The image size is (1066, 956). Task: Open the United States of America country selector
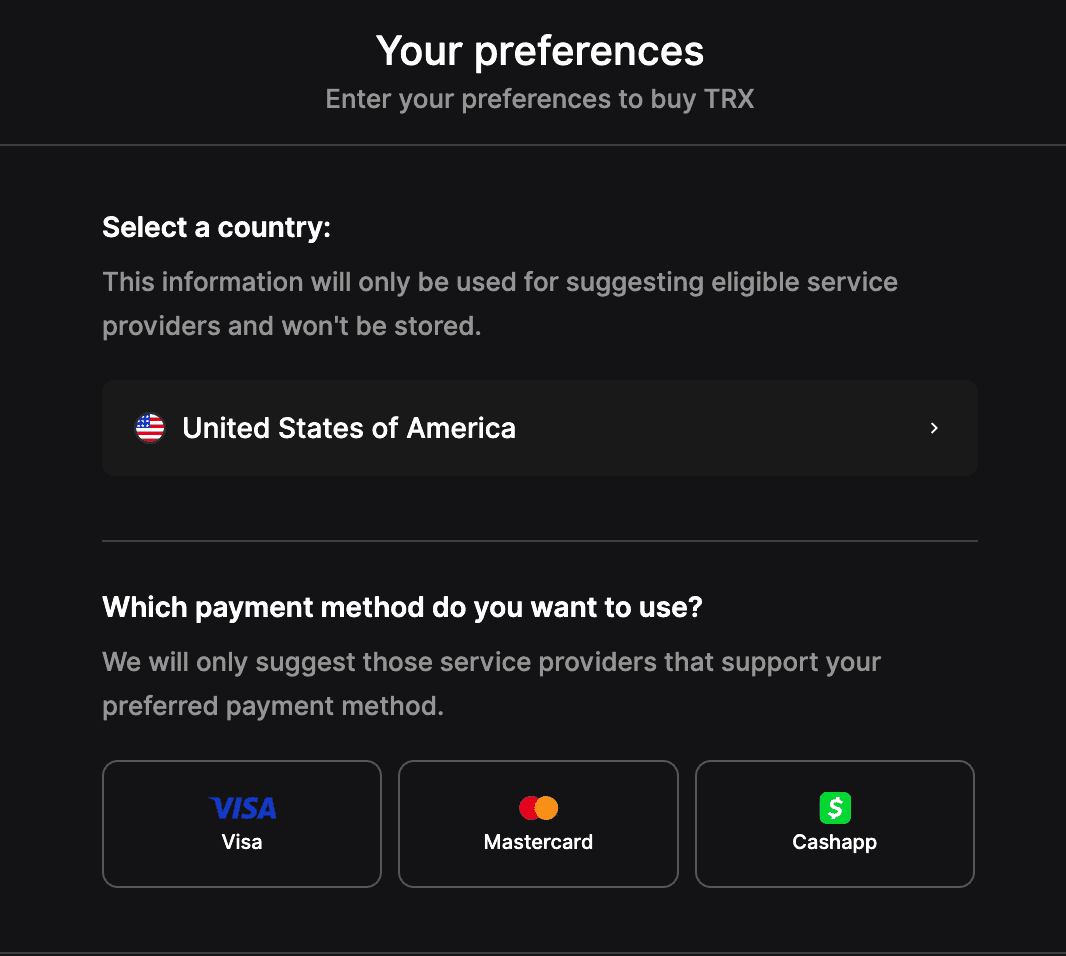(x=539, y=428)
